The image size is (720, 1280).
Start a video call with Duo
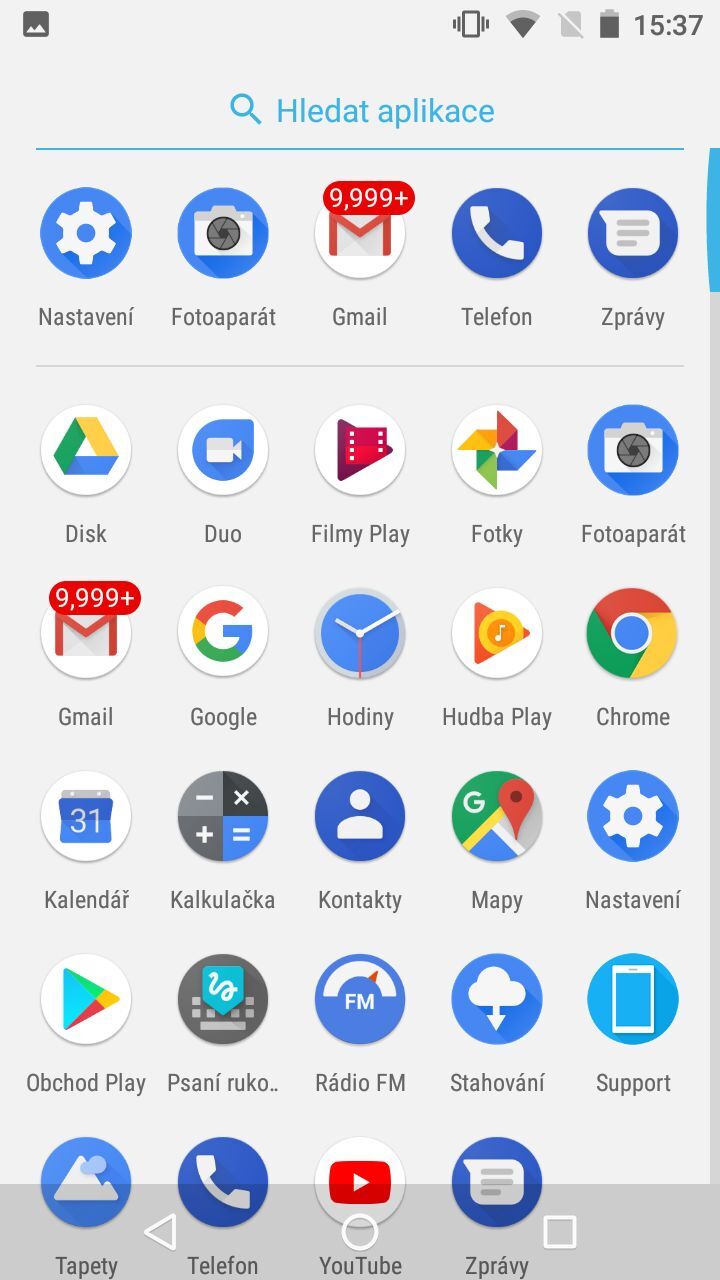pos(222,450)
